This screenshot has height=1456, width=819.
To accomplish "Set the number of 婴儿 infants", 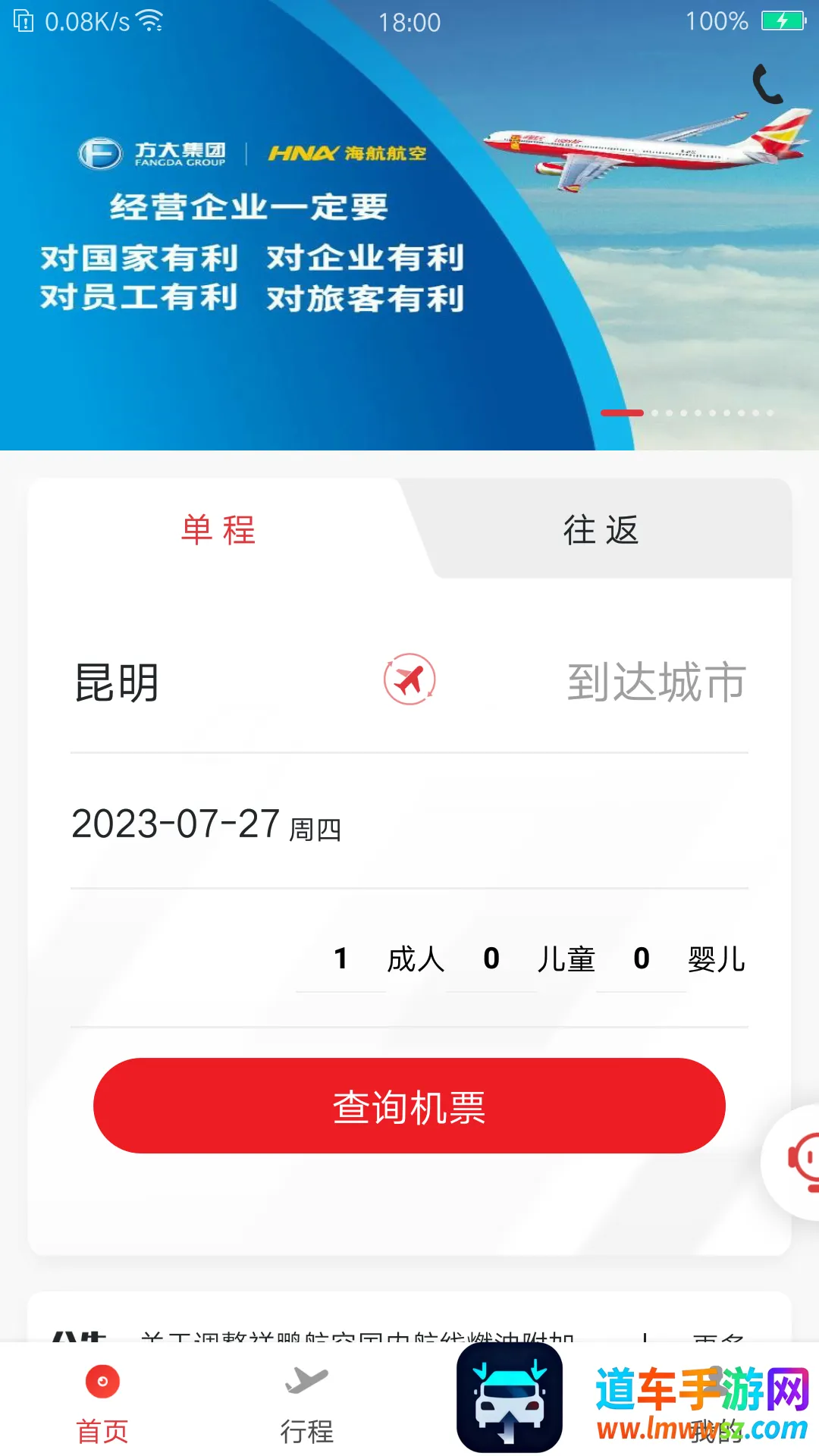I will click(642, 959).
